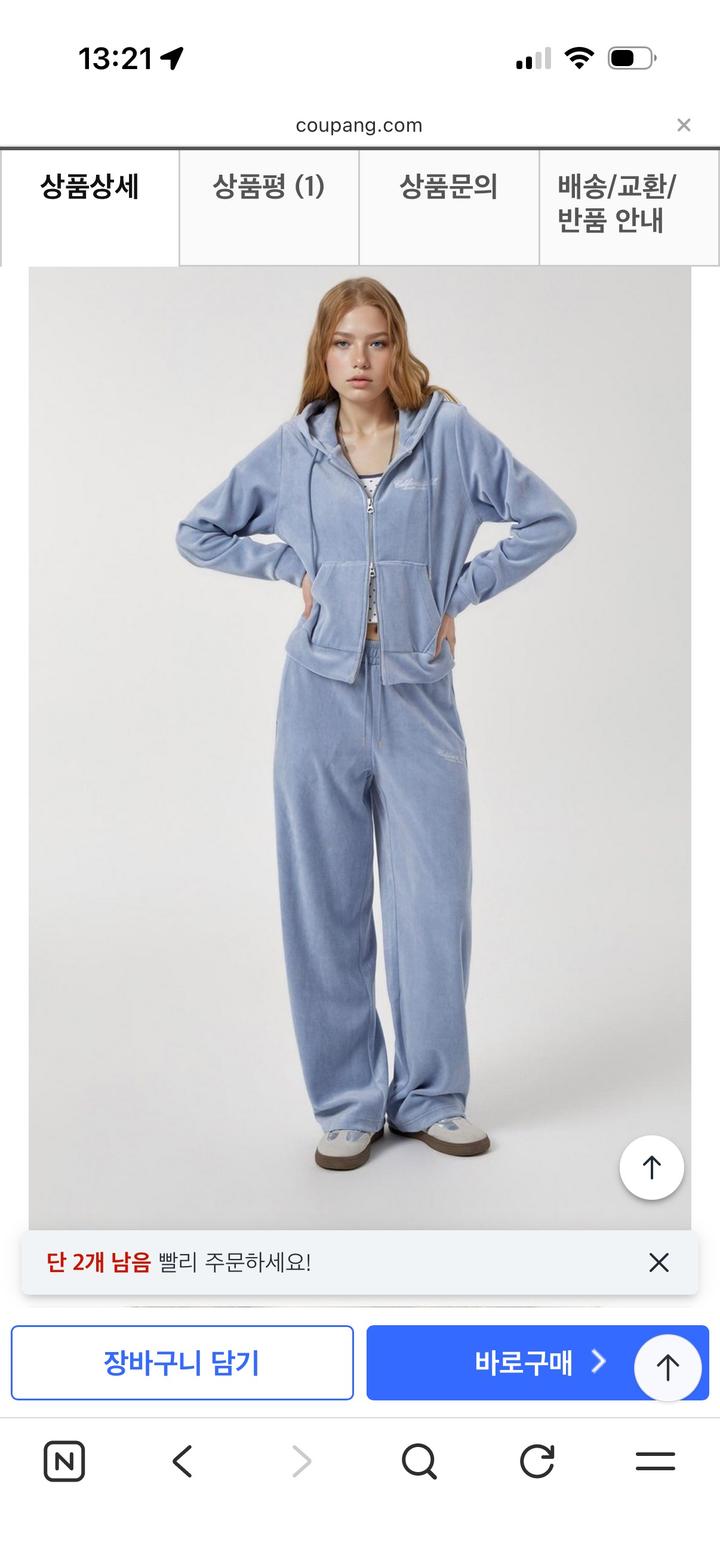Tap 장바구니 담기 to add to cart

(x=182, y=1362)
